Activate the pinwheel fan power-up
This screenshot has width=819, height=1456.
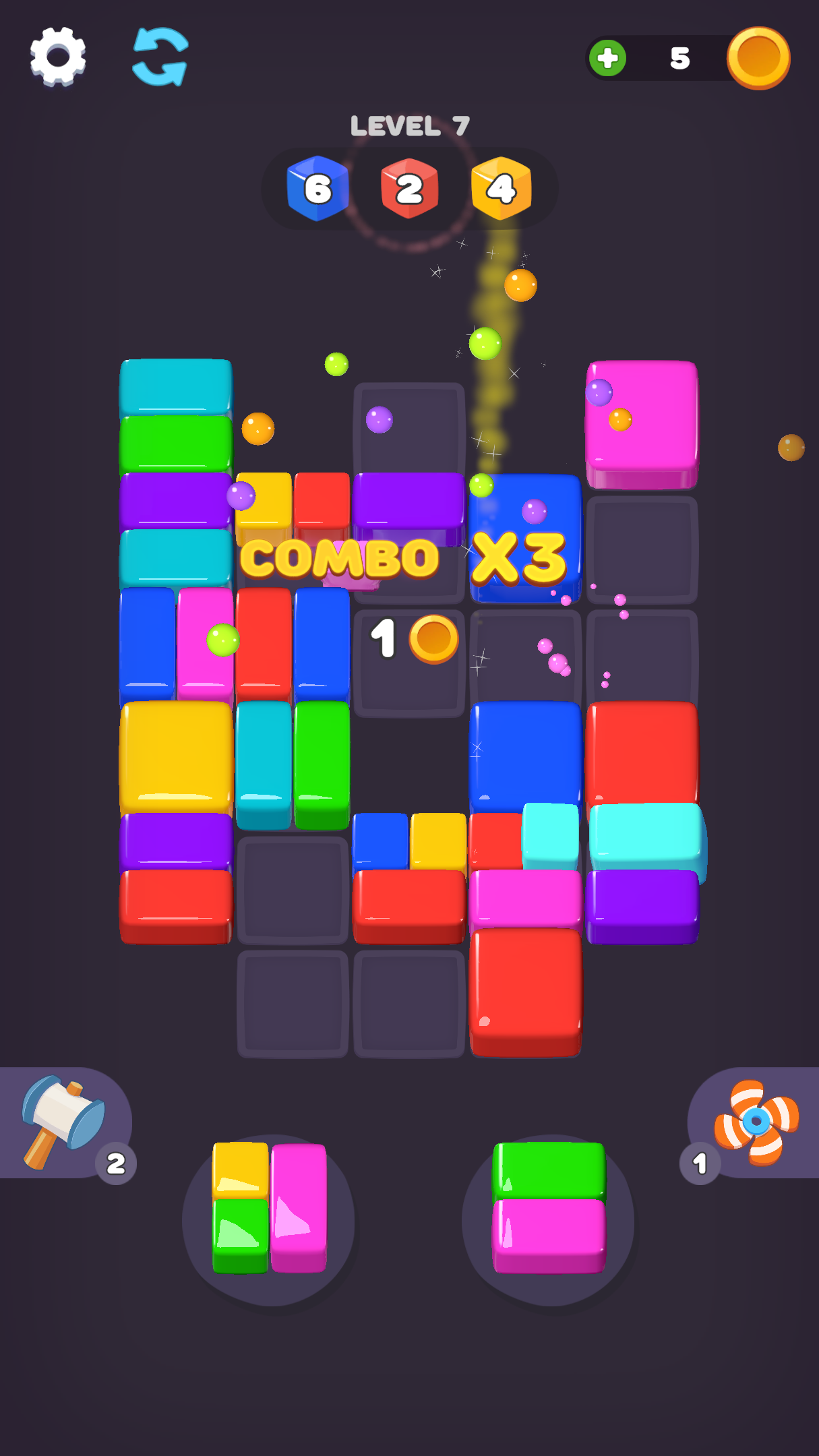(756, 1122)
